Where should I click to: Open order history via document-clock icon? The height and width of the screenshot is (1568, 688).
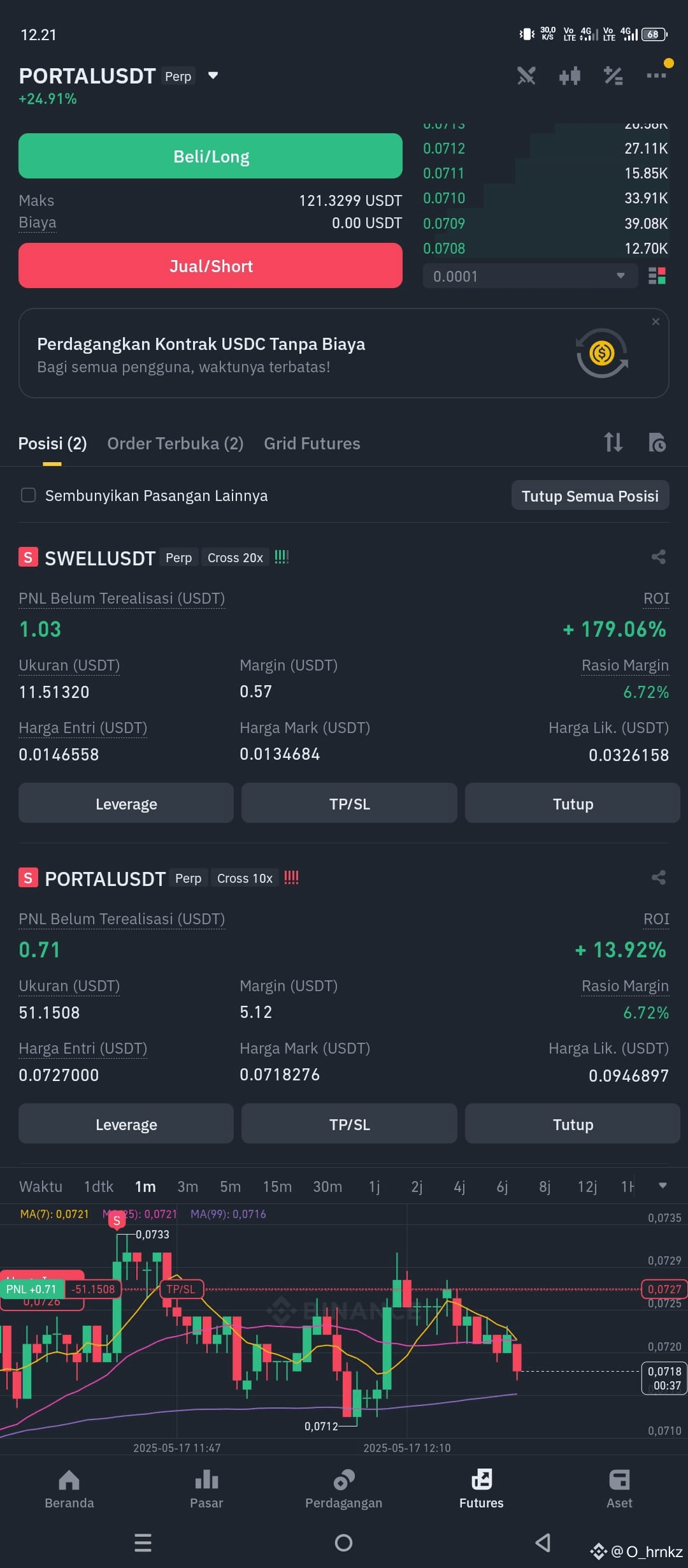pos(657,443)
